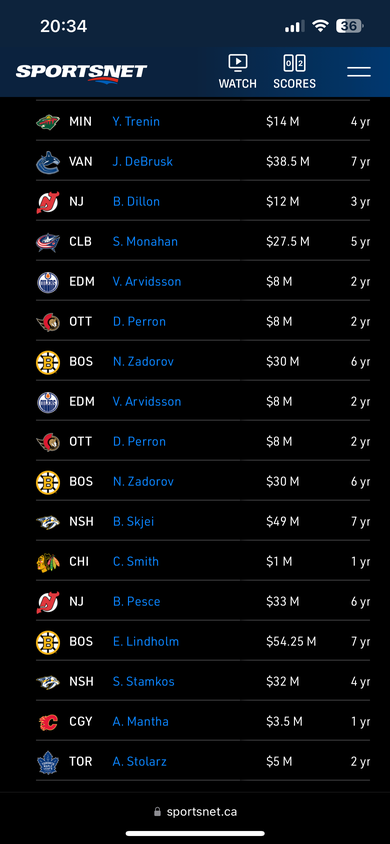390x844 pixels.
Task: View B. Pesce's player link
Action: (137, 602)
